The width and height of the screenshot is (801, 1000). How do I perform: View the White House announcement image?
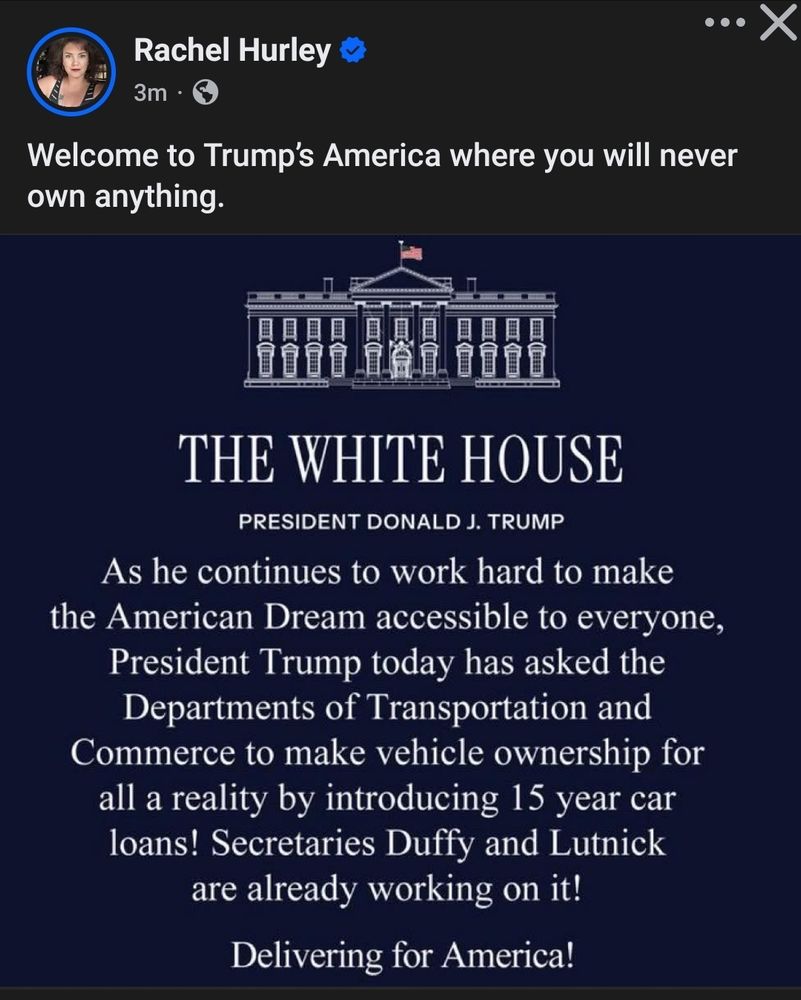400,611
